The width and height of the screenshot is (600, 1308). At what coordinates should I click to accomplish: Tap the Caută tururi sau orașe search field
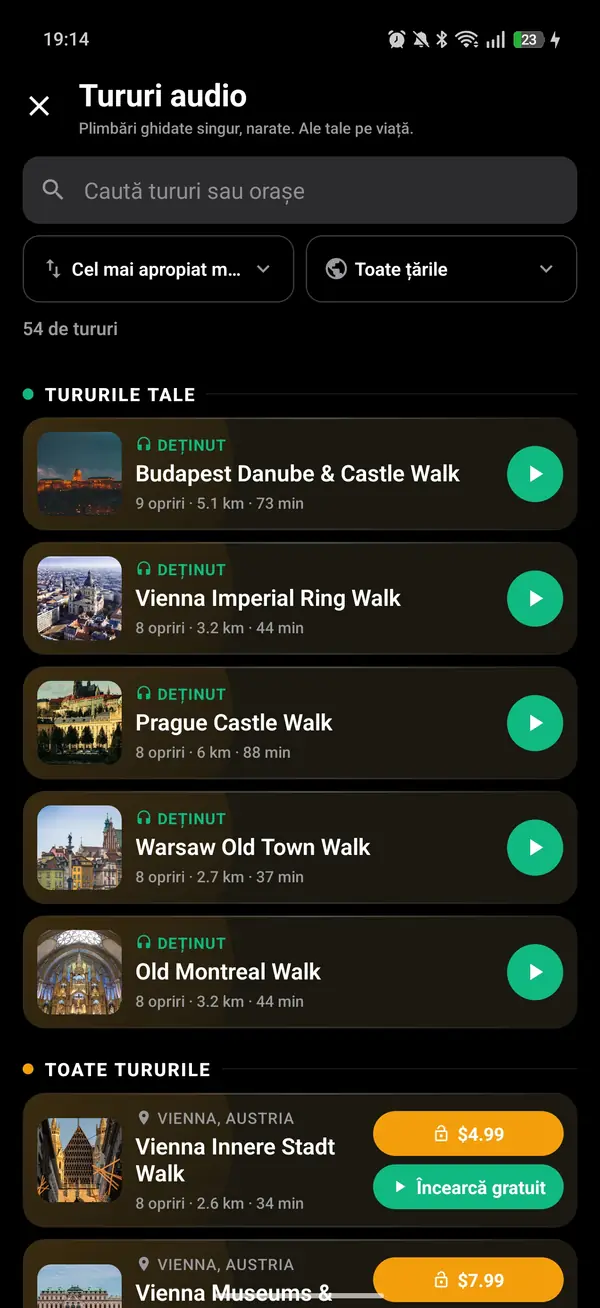pyautogui.click(x=300, y=190)
